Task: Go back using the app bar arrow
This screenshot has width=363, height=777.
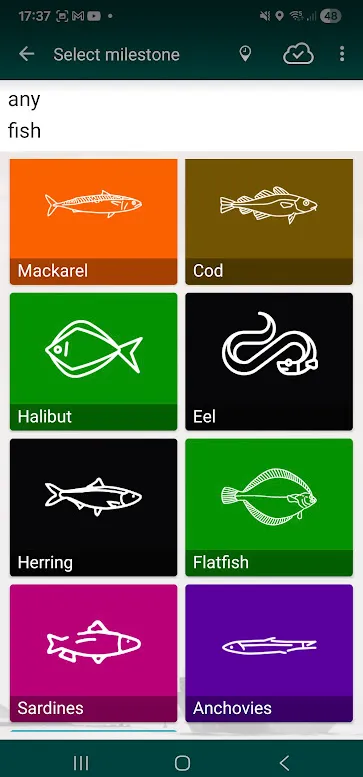Action: (27, 54)
